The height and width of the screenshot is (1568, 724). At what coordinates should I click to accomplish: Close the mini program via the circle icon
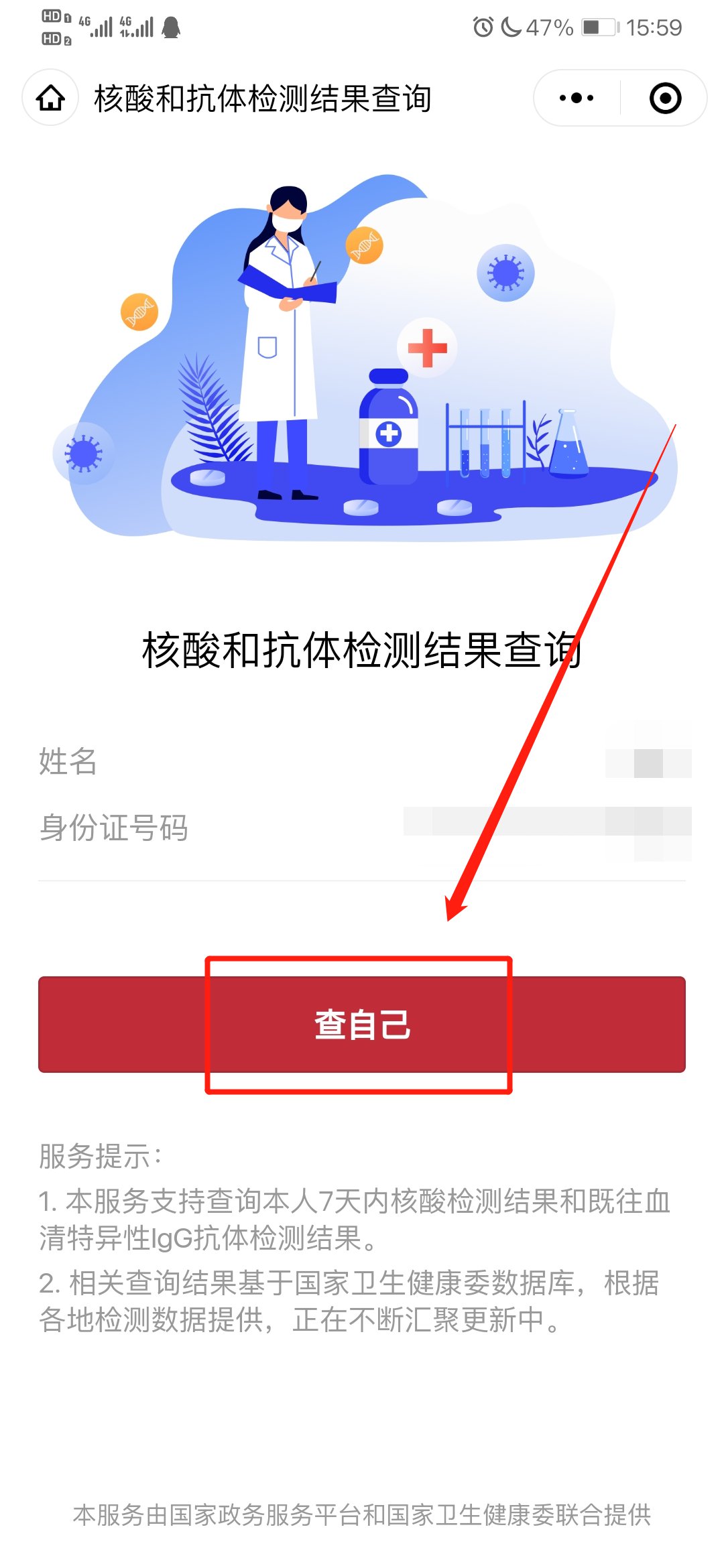tap(665, 98)
